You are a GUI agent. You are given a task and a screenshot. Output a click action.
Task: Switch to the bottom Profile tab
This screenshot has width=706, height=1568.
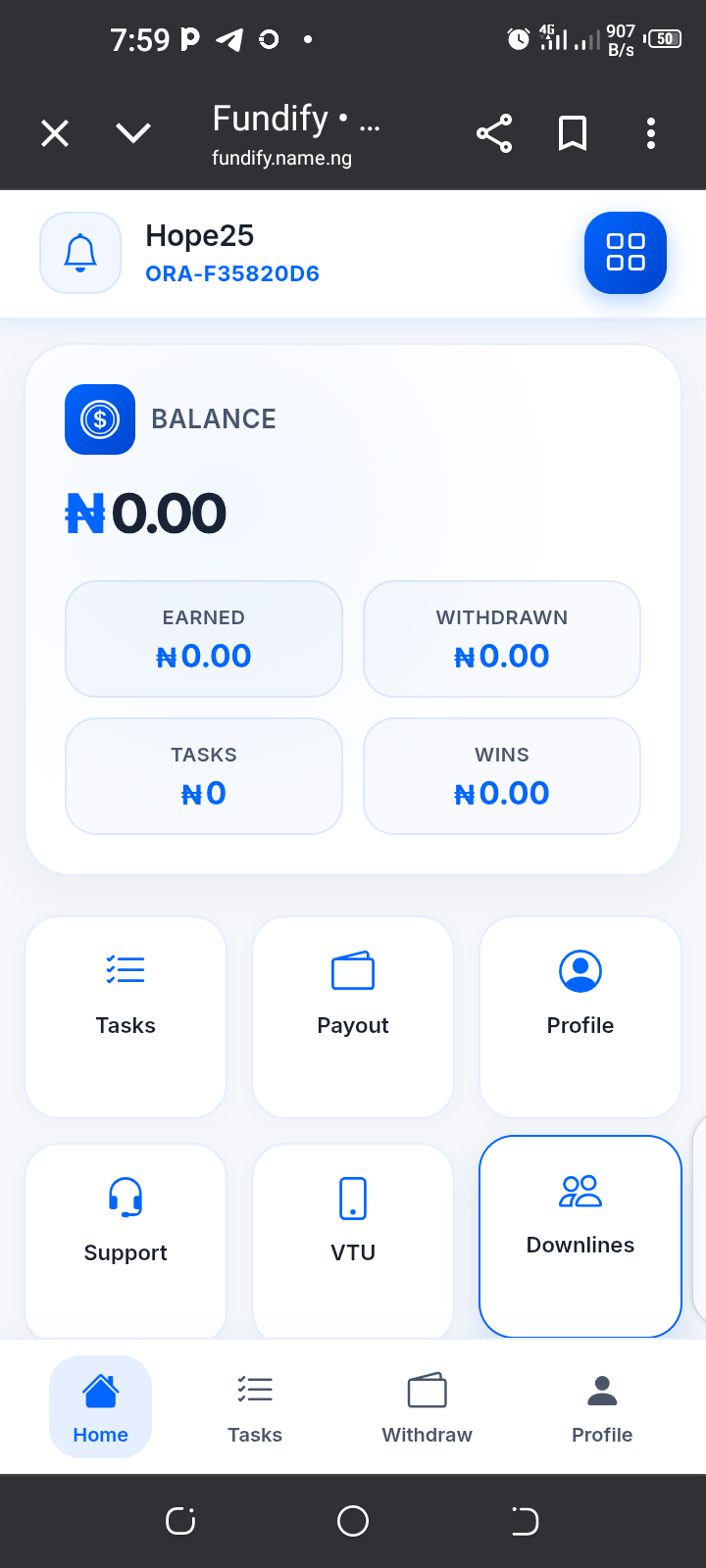coord(602,1407)
